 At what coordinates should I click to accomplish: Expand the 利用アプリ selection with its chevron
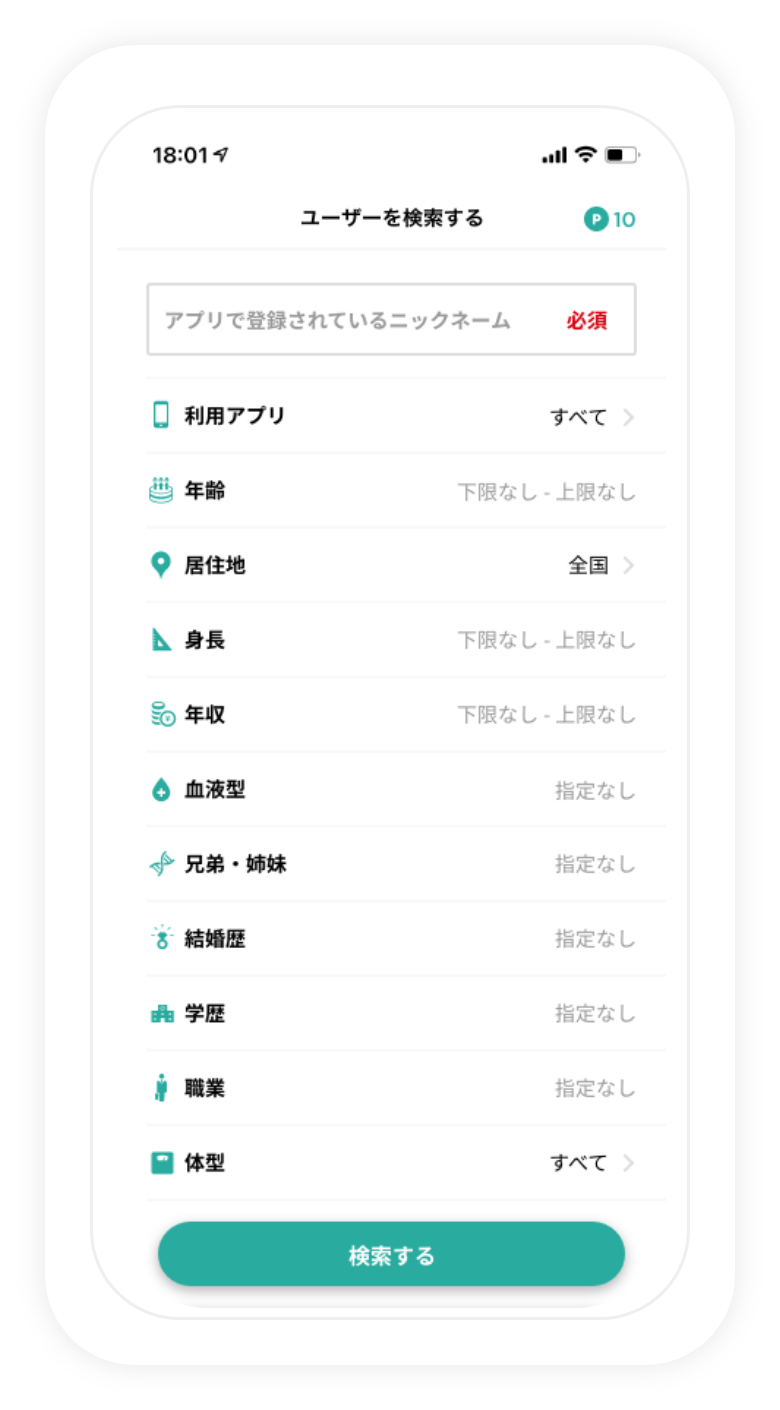point(630,417)
